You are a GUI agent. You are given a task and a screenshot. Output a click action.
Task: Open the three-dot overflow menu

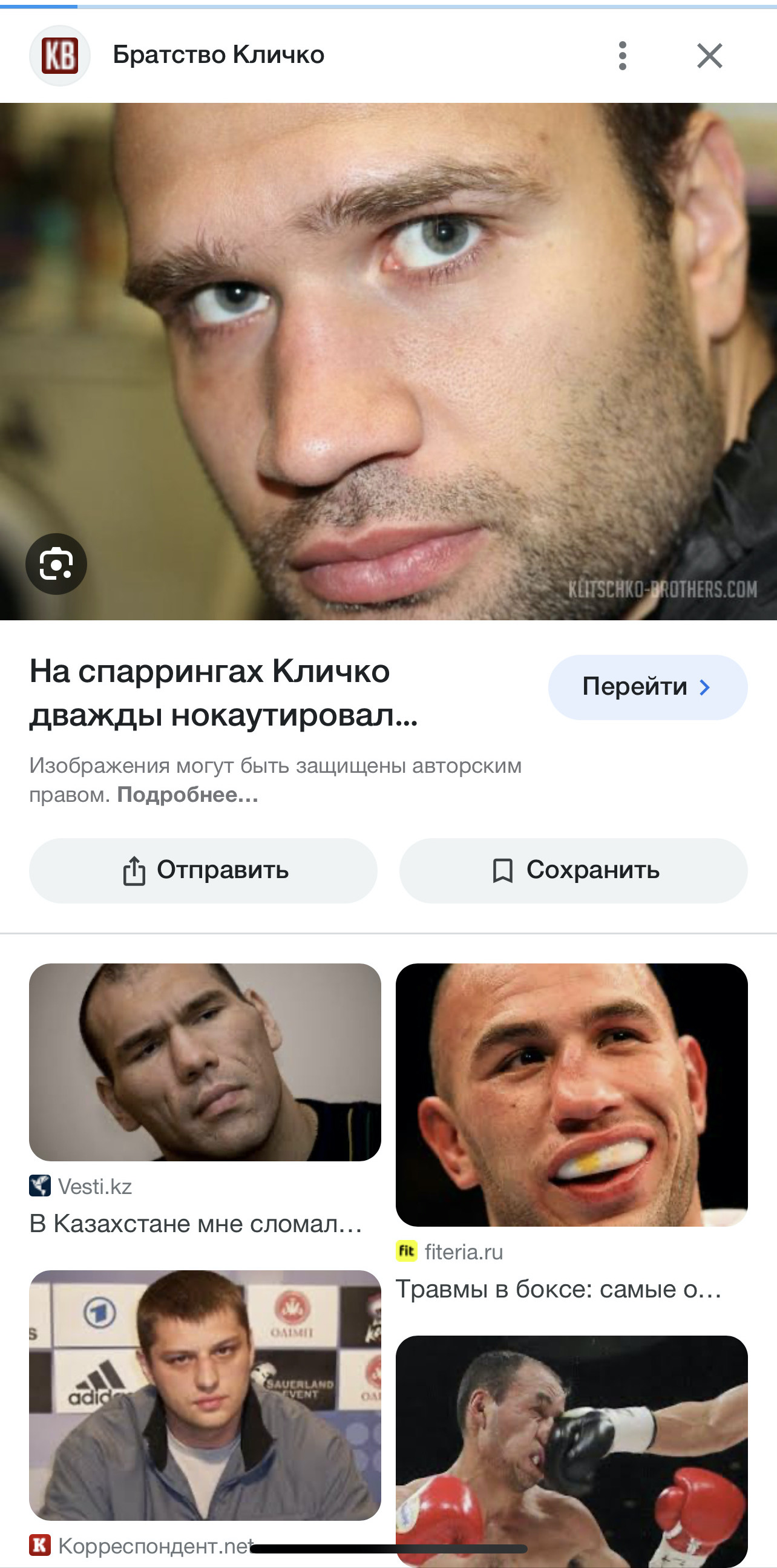click(x=622, y=56)
